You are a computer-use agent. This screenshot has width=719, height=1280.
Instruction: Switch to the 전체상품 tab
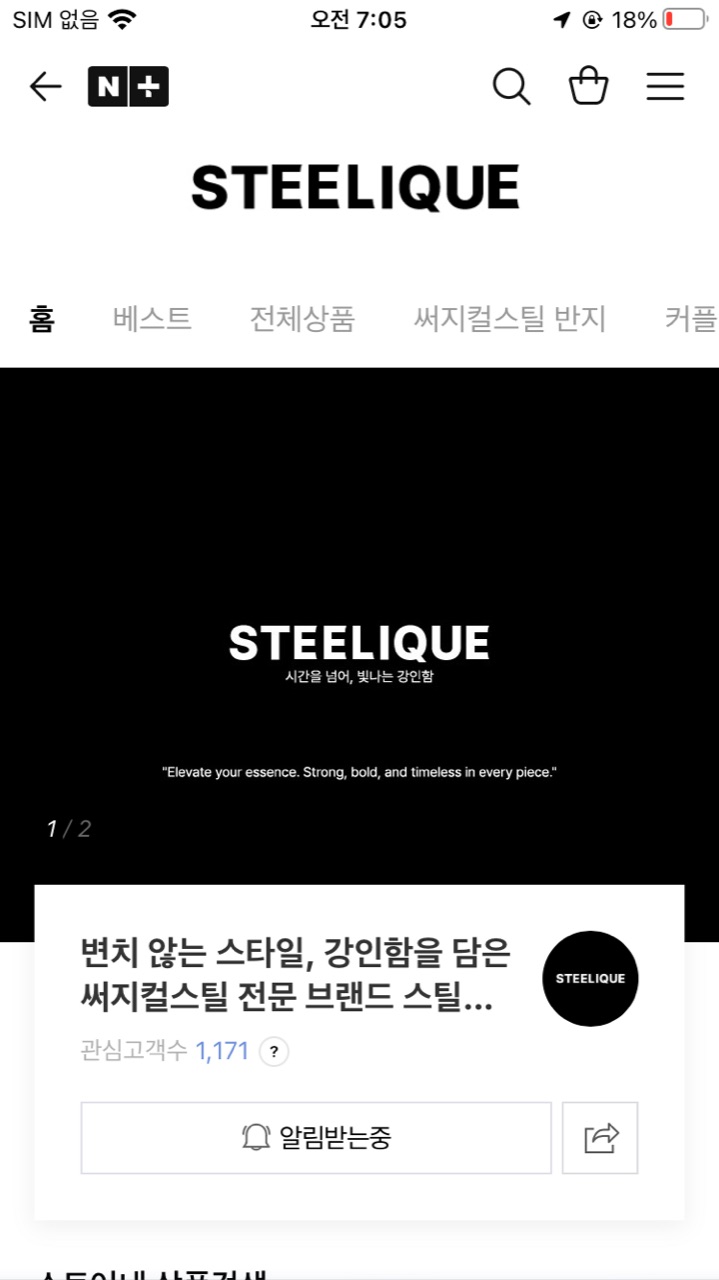tap(302, 319)
